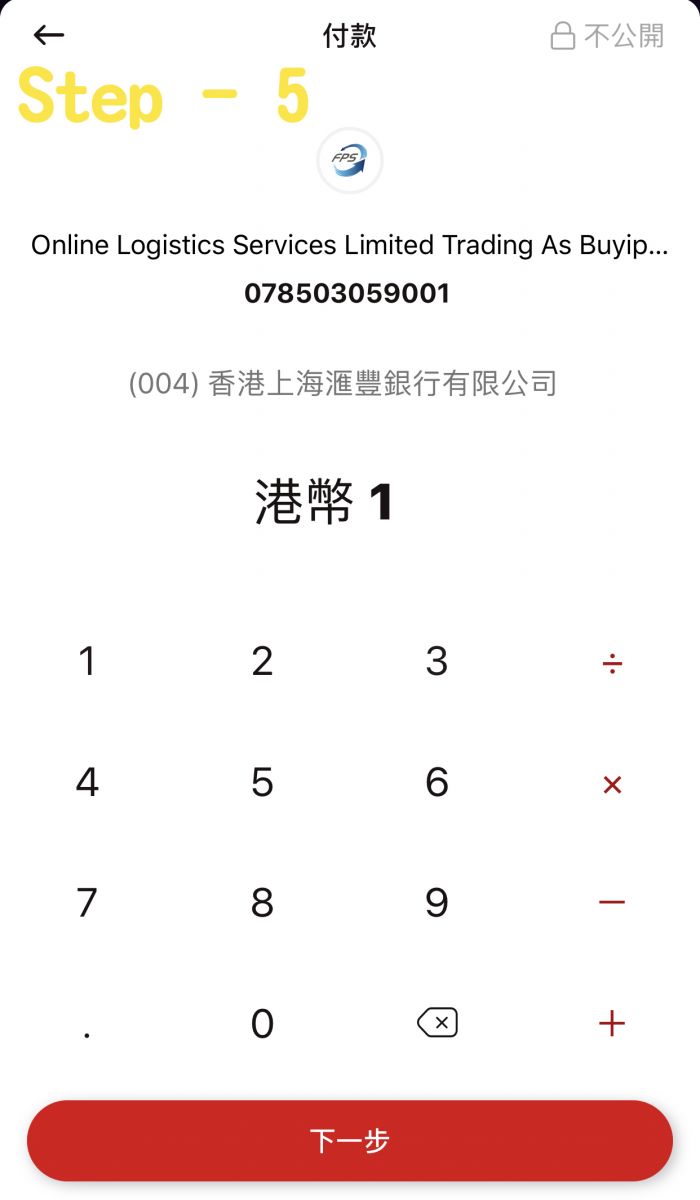Viewport: 700px width, 1200px height.
Task: Enter digit 0 on the keypad
Action: [x=262, y=1024]
